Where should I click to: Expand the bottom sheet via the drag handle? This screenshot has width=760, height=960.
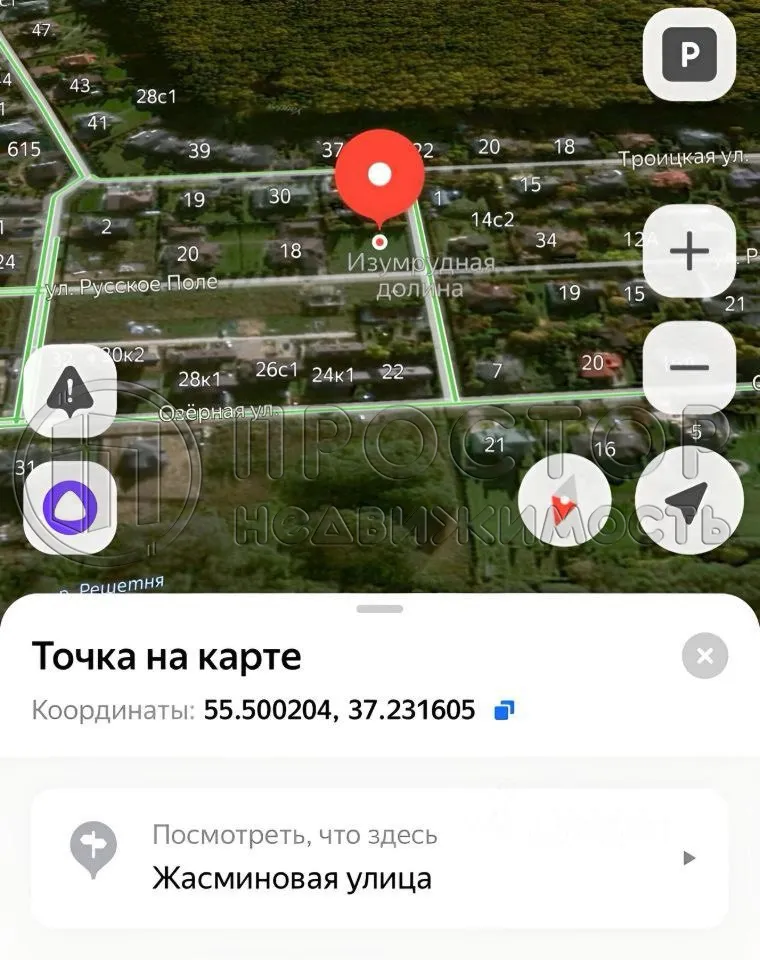point(380,606)
